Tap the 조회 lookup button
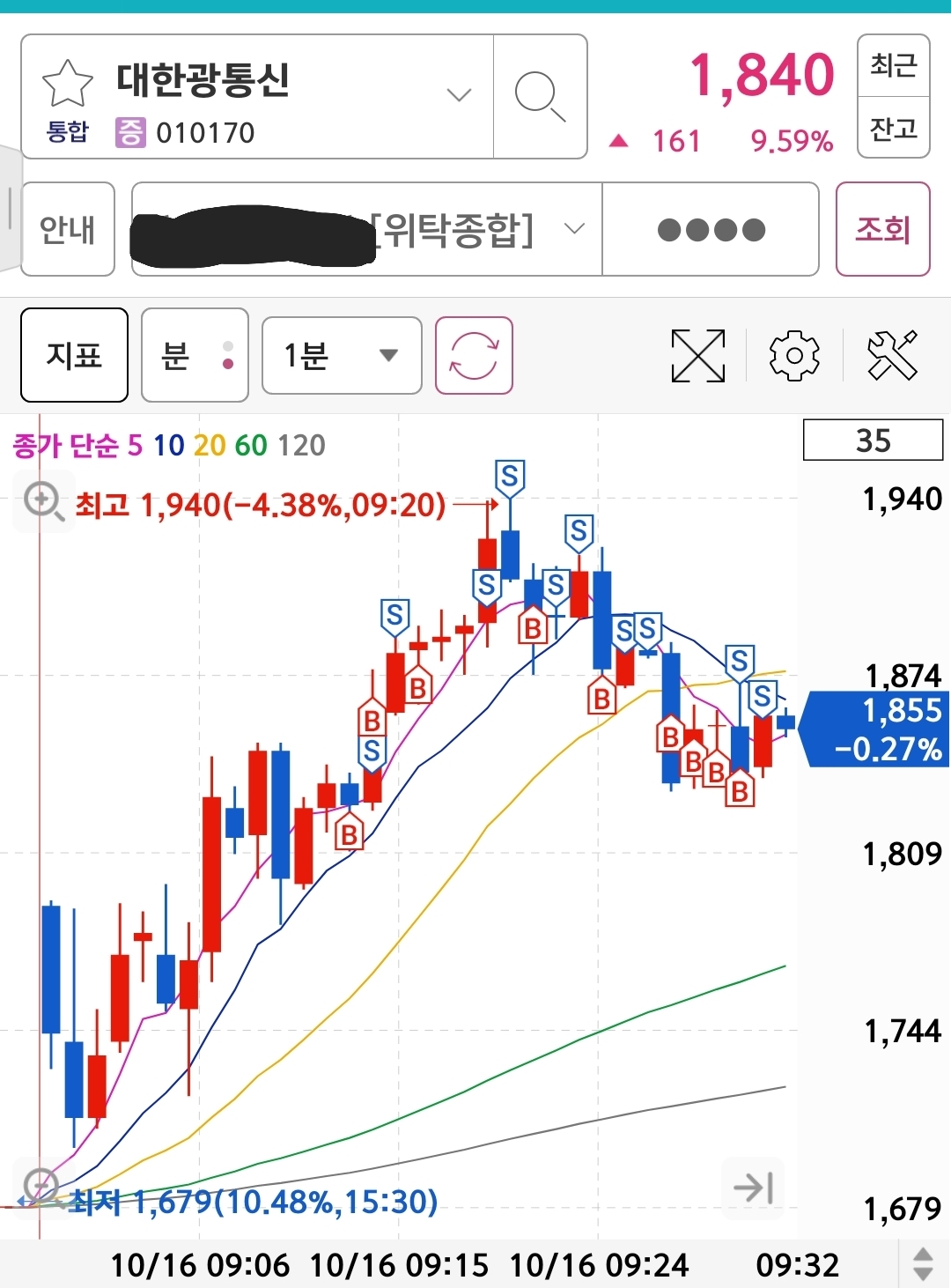Viewport: 951px width, 1288px height. [x=882, y=229]
